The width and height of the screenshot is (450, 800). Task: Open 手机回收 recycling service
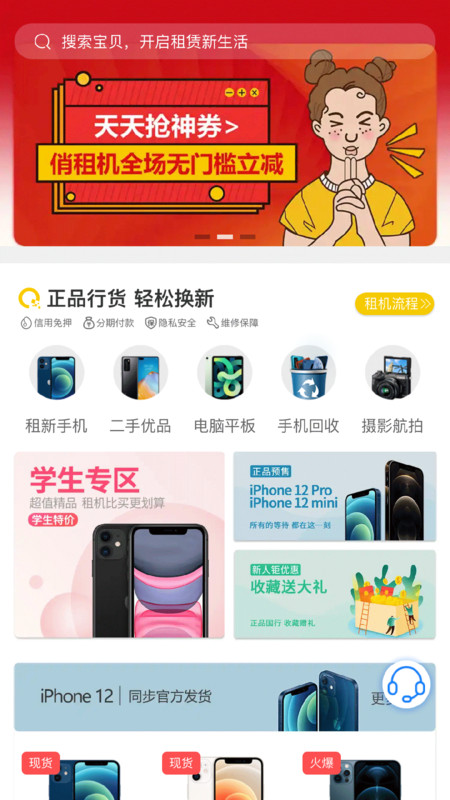coord(308,390)
